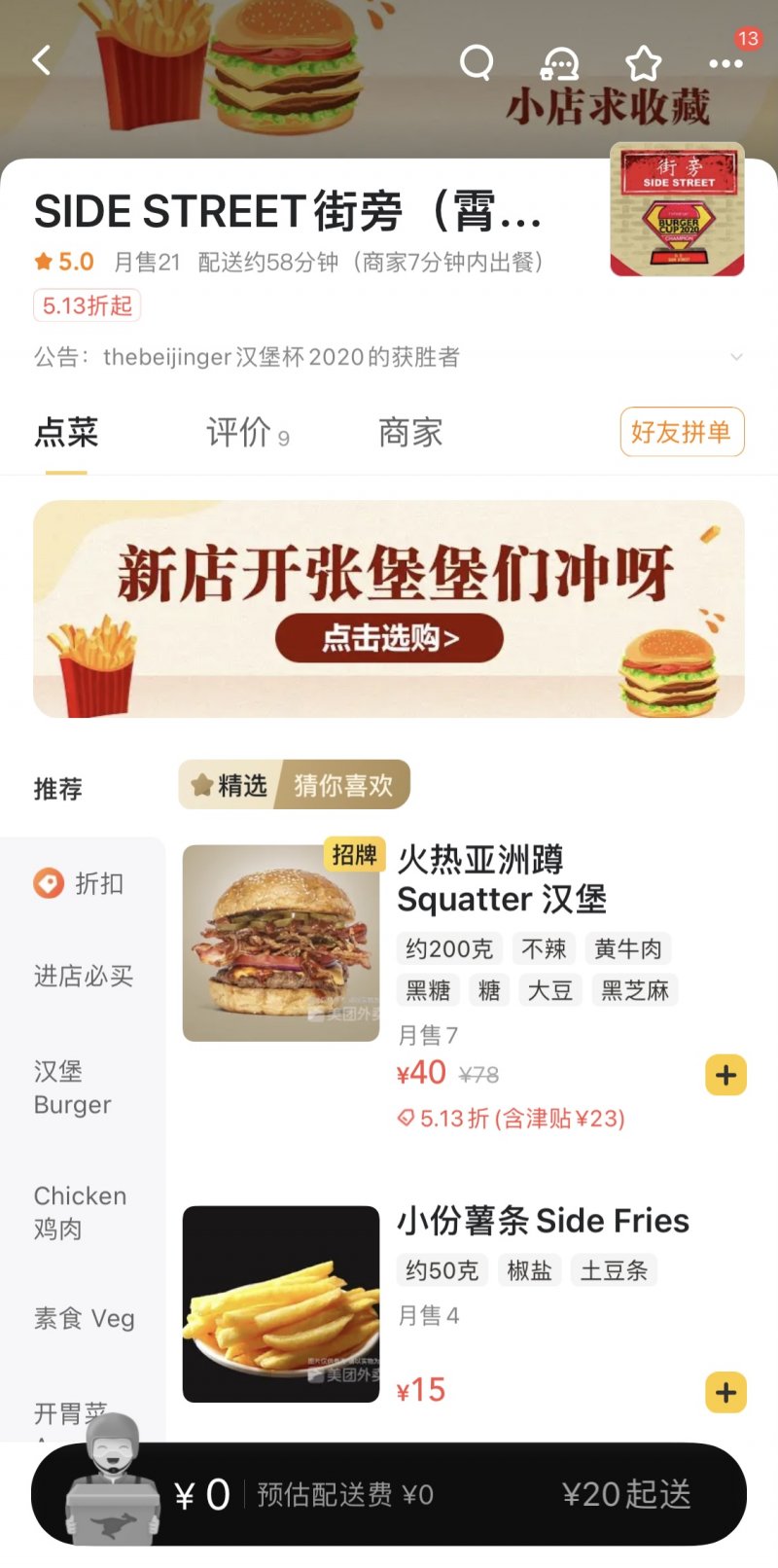Expand the store announcement chevron

pos(736,357)
